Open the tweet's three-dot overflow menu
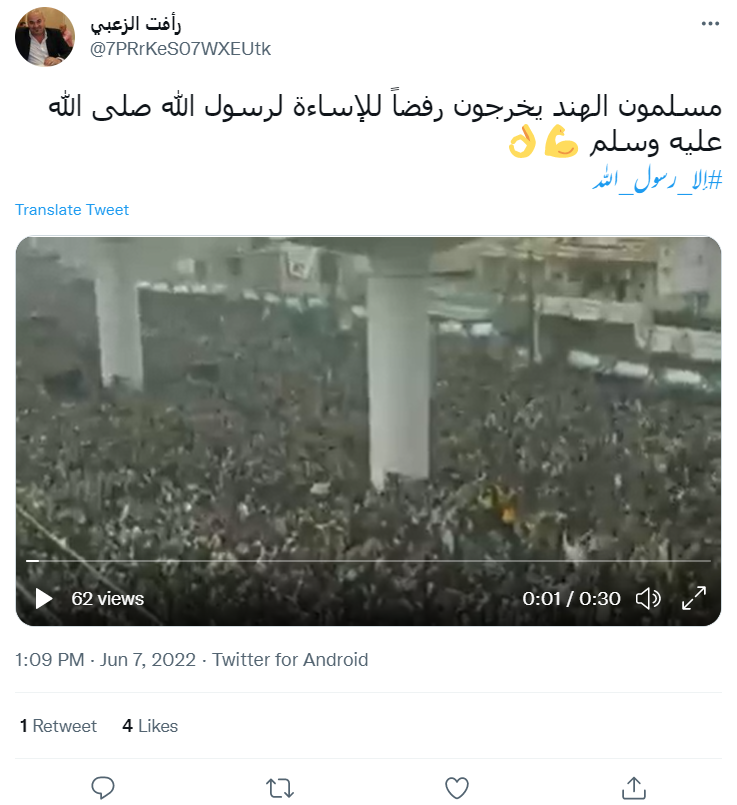The image size is (737, 805). pyautogui.click(x=708, y=25)
